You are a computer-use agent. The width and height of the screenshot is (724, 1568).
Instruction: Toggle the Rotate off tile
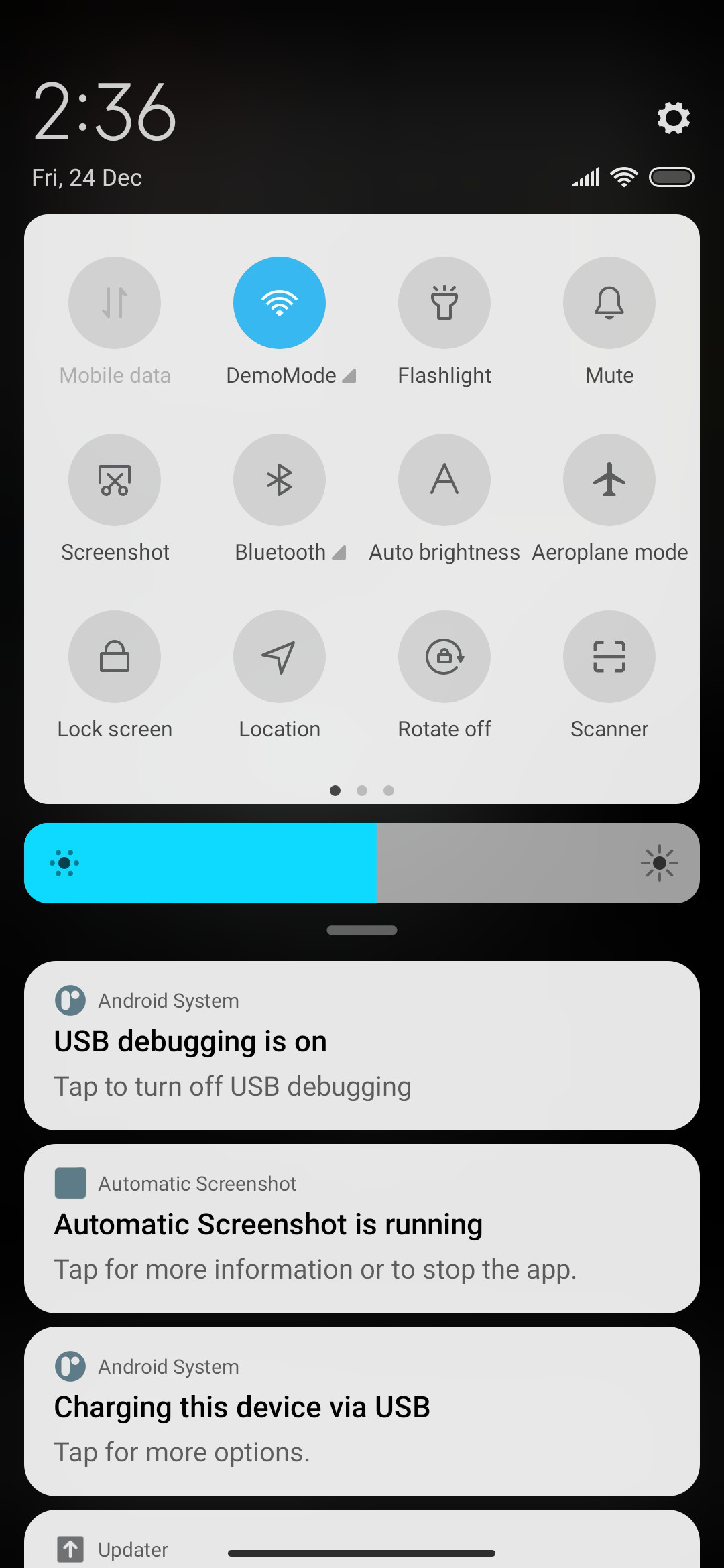click(x=444, y=657)
